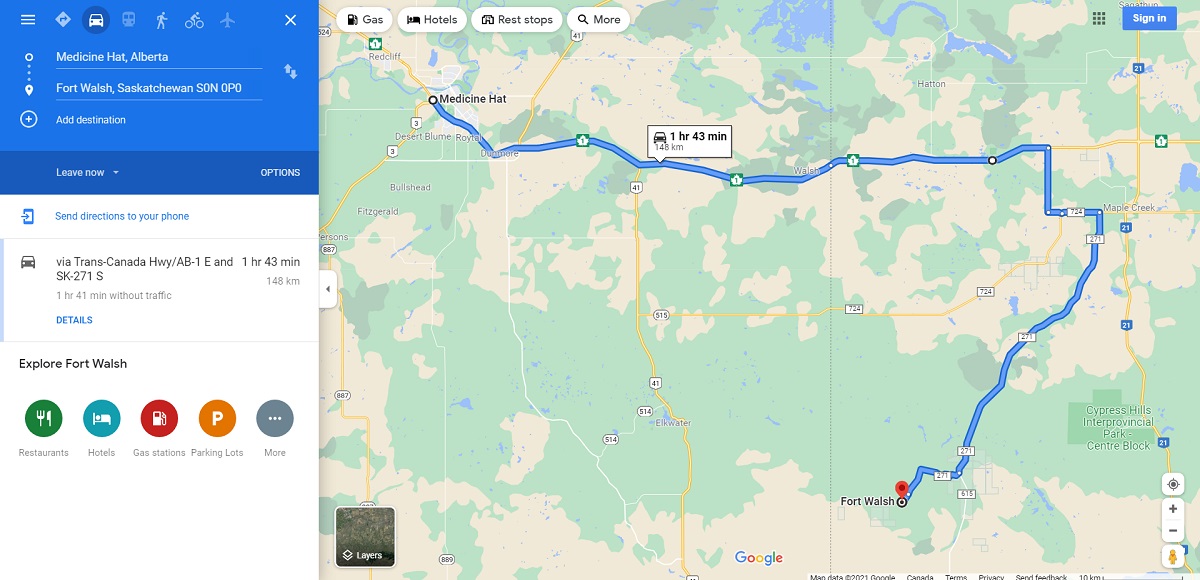Image resolution: width=1200 pixels, height=580 pixels.
Task: Collapse the side panel arrow
Action: coord(327,289)
